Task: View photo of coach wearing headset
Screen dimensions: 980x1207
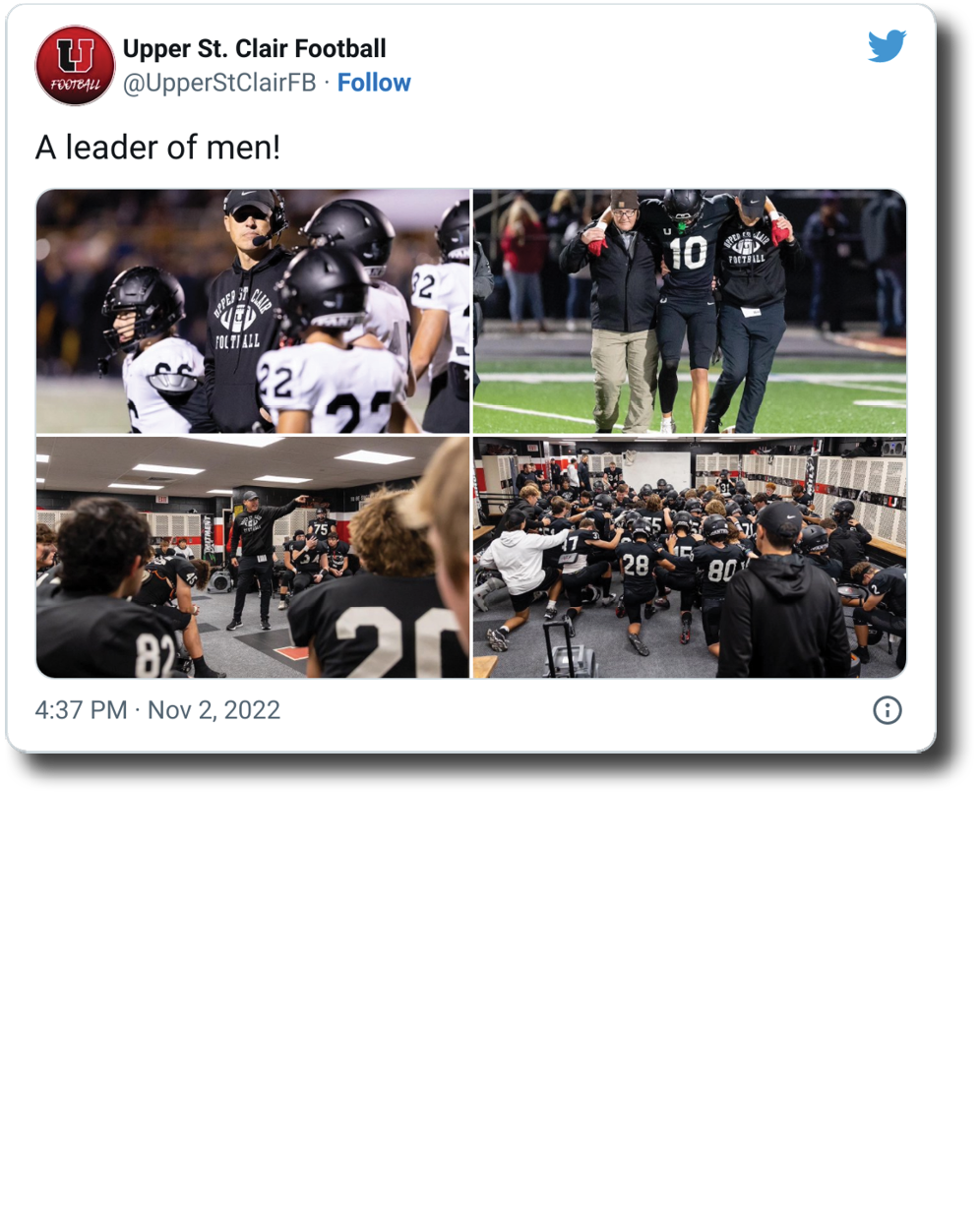Action: coord(253,311)
